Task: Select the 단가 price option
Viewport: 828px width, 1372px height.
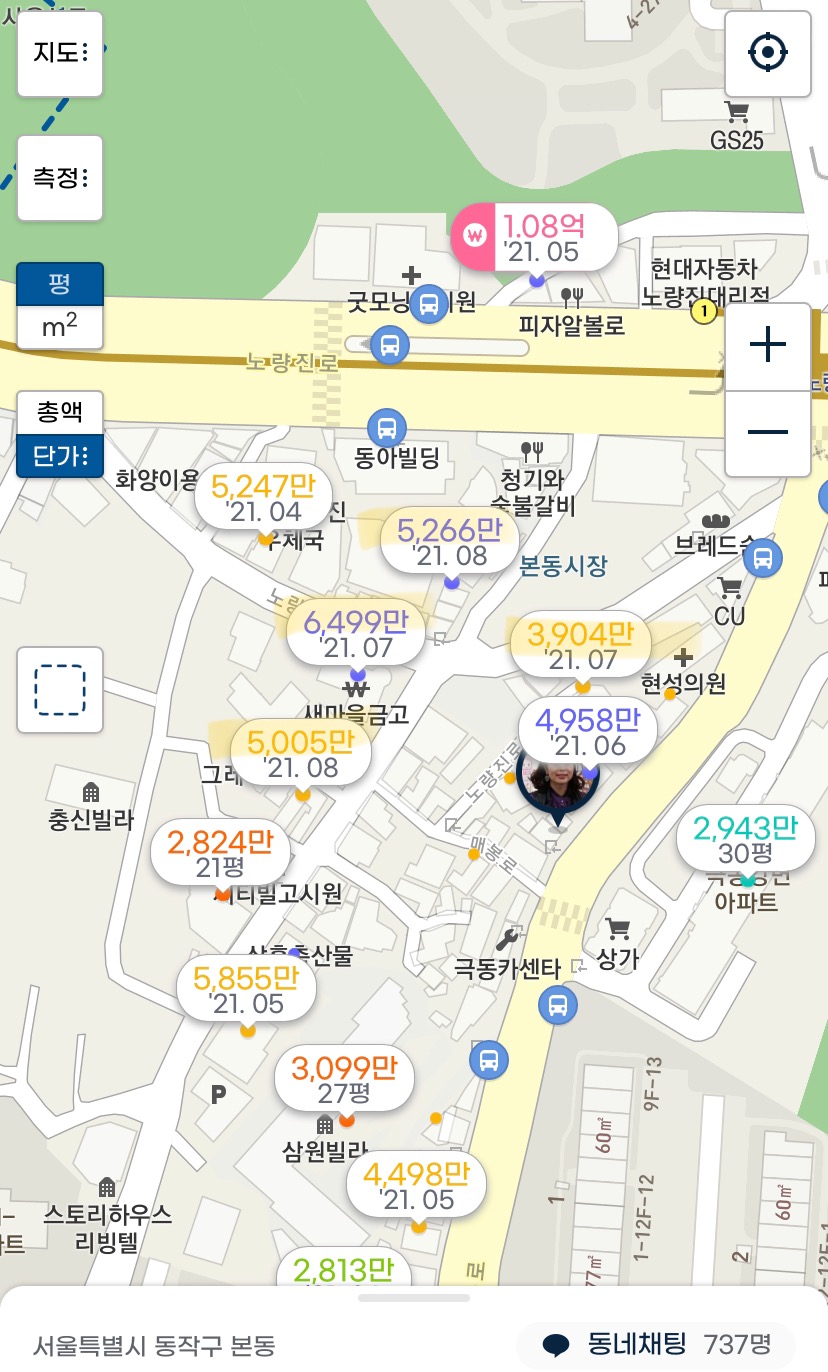Action: 60,456
